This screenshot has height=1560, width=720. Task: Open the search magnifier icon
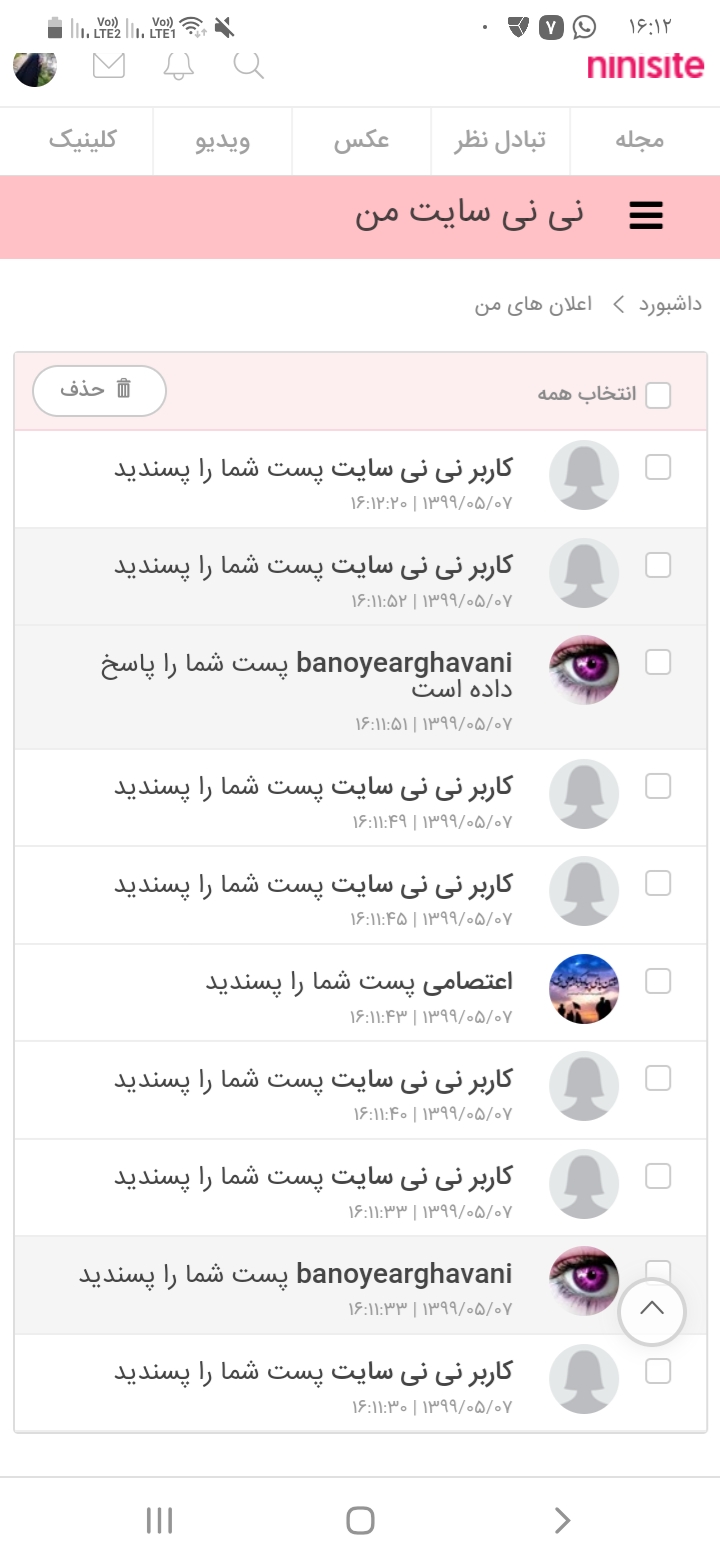point(248,66)
